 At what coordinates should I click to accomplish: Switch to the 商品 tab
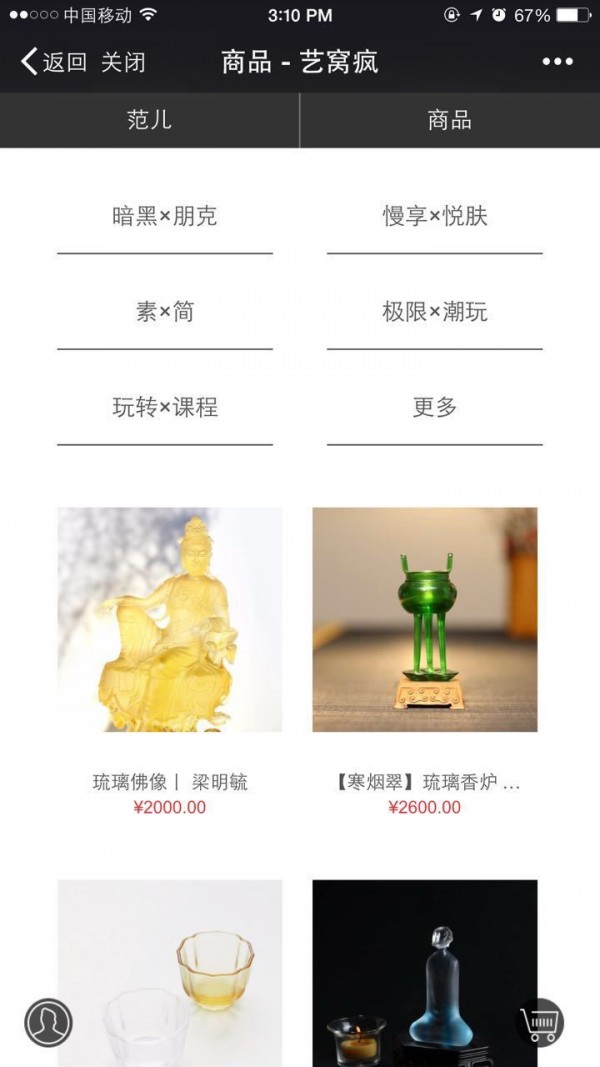449,120
